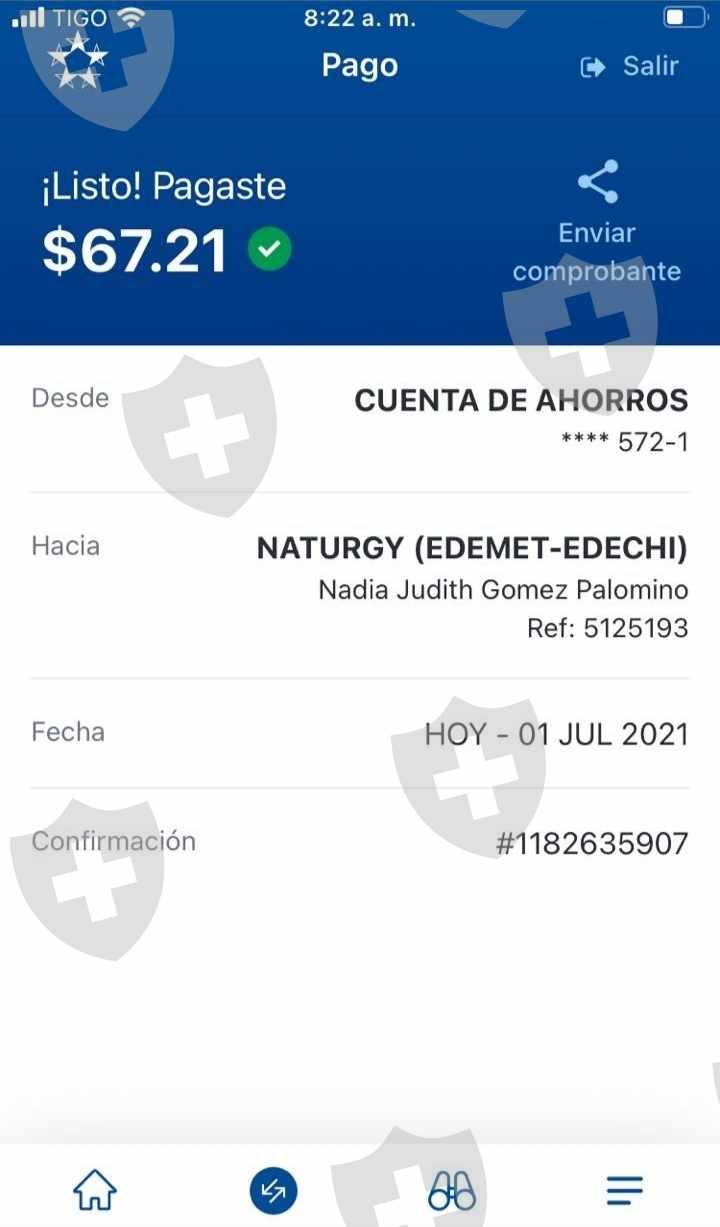Go to the home tab
This screenshot has width=720, height=1227.
[95, 1190]
